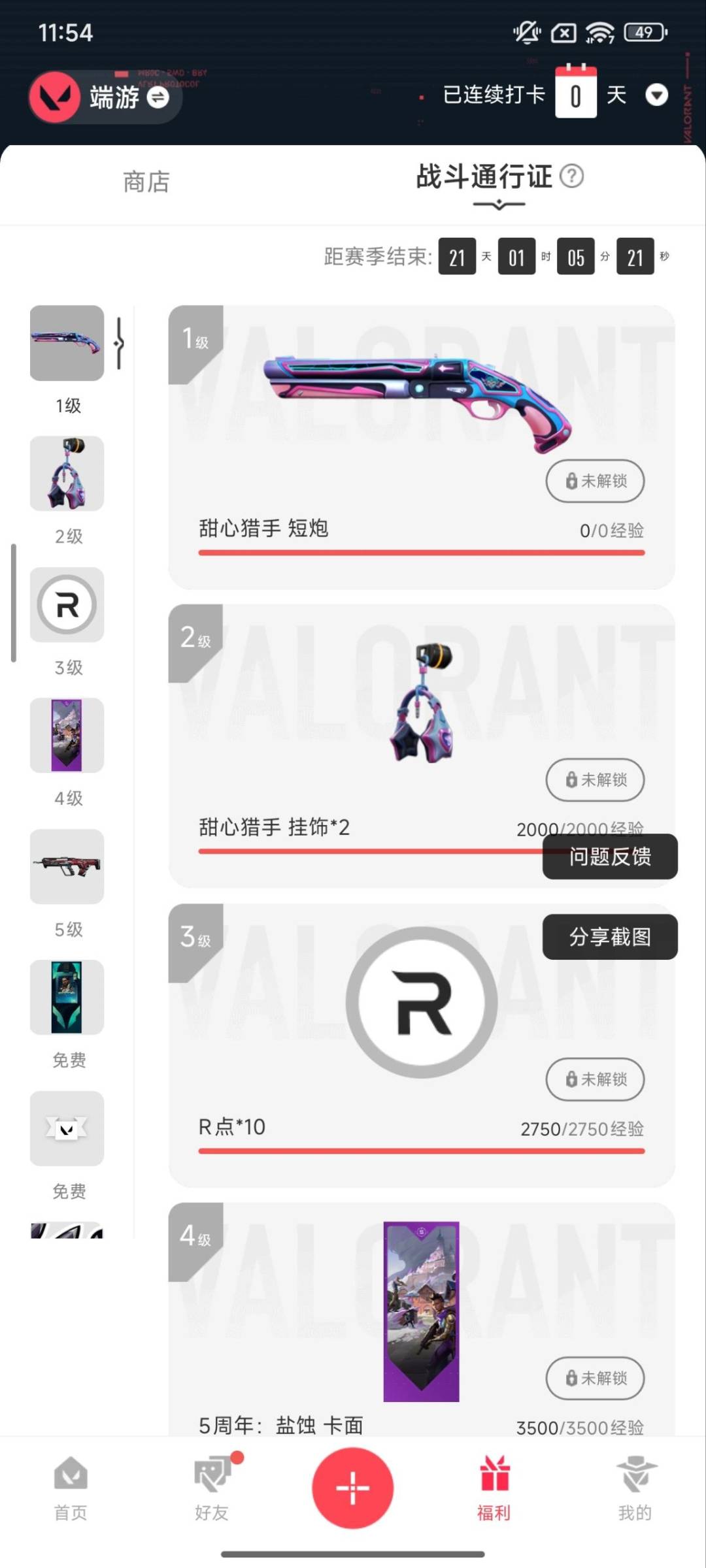Expand level 2 reward 未解锁 state
Viewport: 706px width, 1568px height.
594,780
